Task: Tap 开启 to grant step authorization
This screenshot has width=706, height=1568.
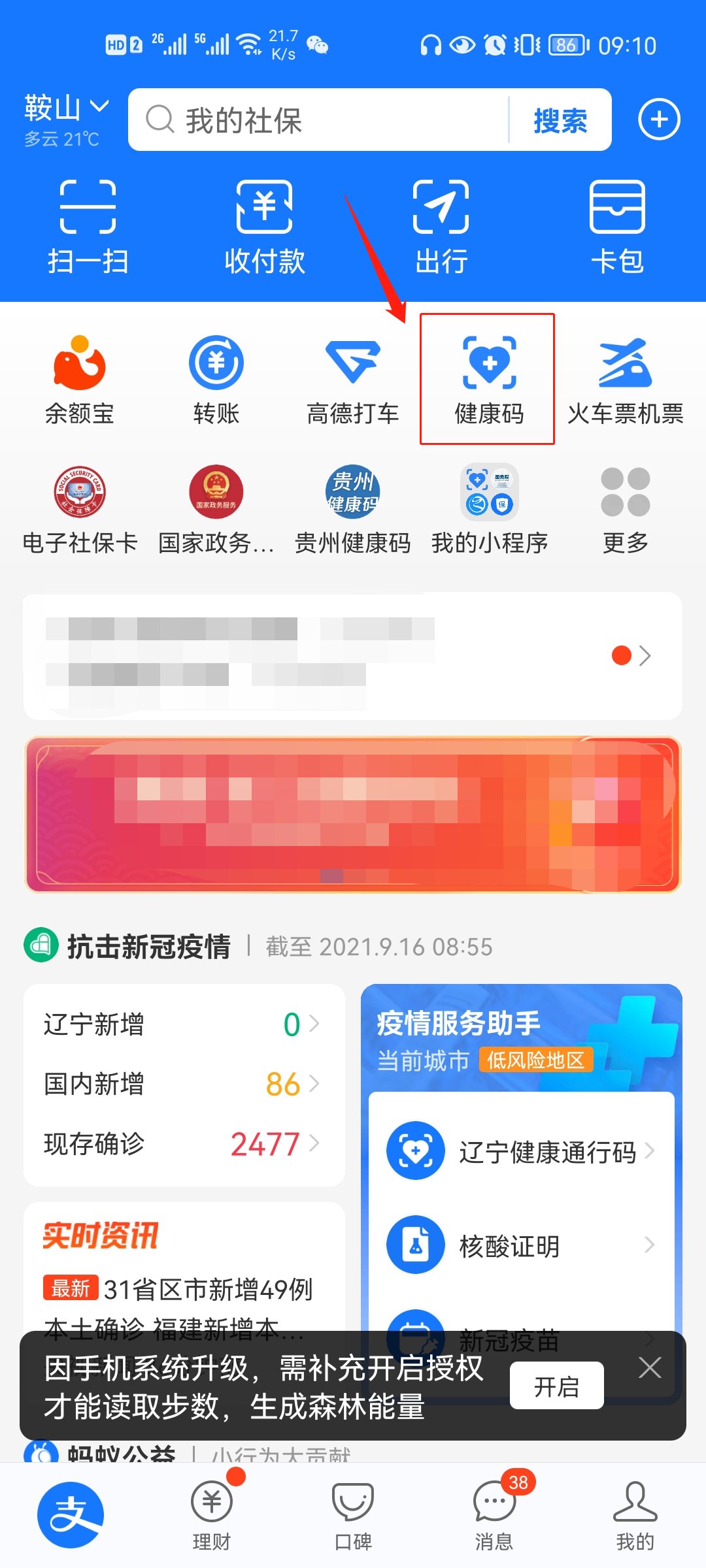Action: pos(556,1386)
